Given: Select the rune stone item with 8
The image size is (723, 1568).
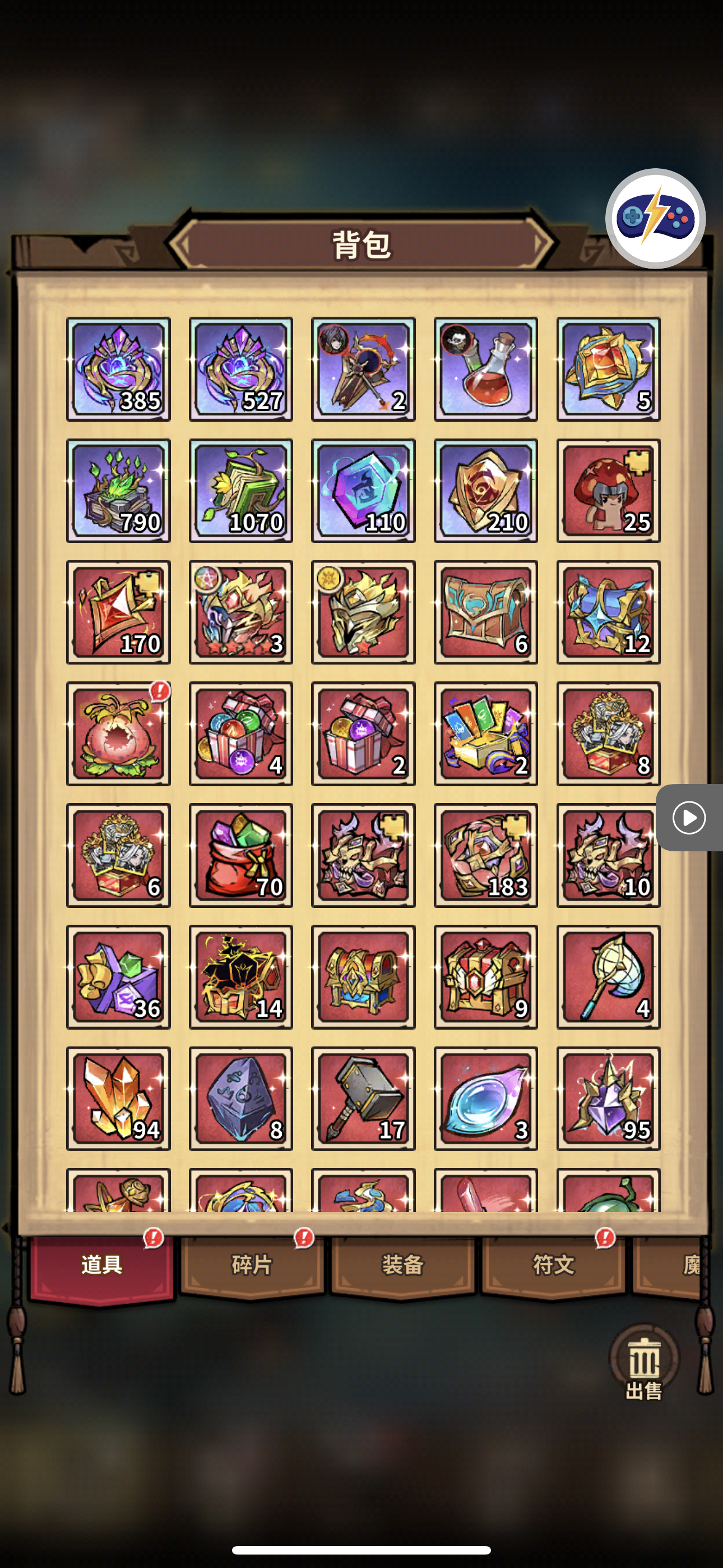Looking at the screenshot, I should pos(241,1098).
